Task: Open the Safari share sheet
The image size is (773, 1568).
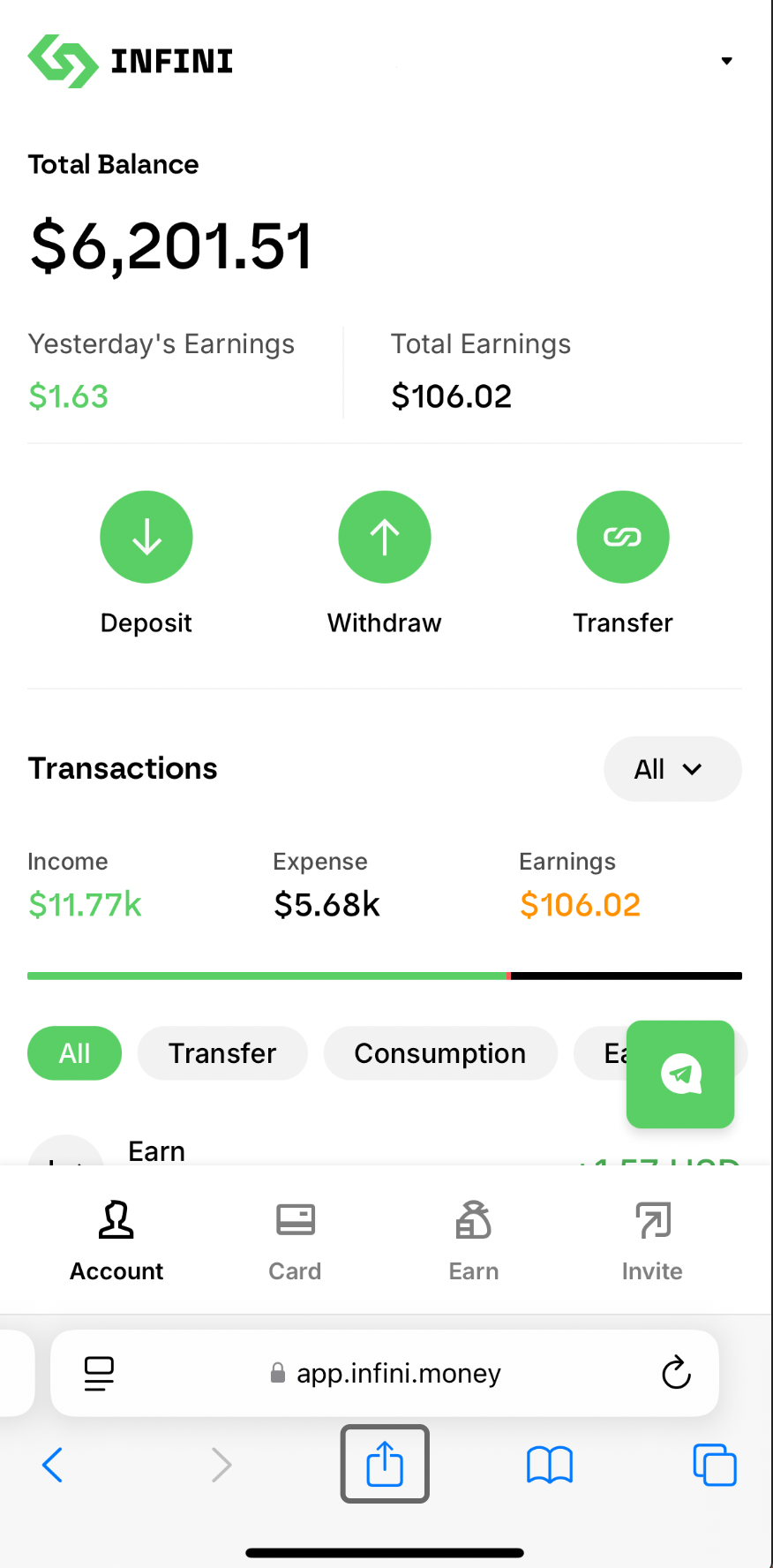Action: coord(385,1465)
